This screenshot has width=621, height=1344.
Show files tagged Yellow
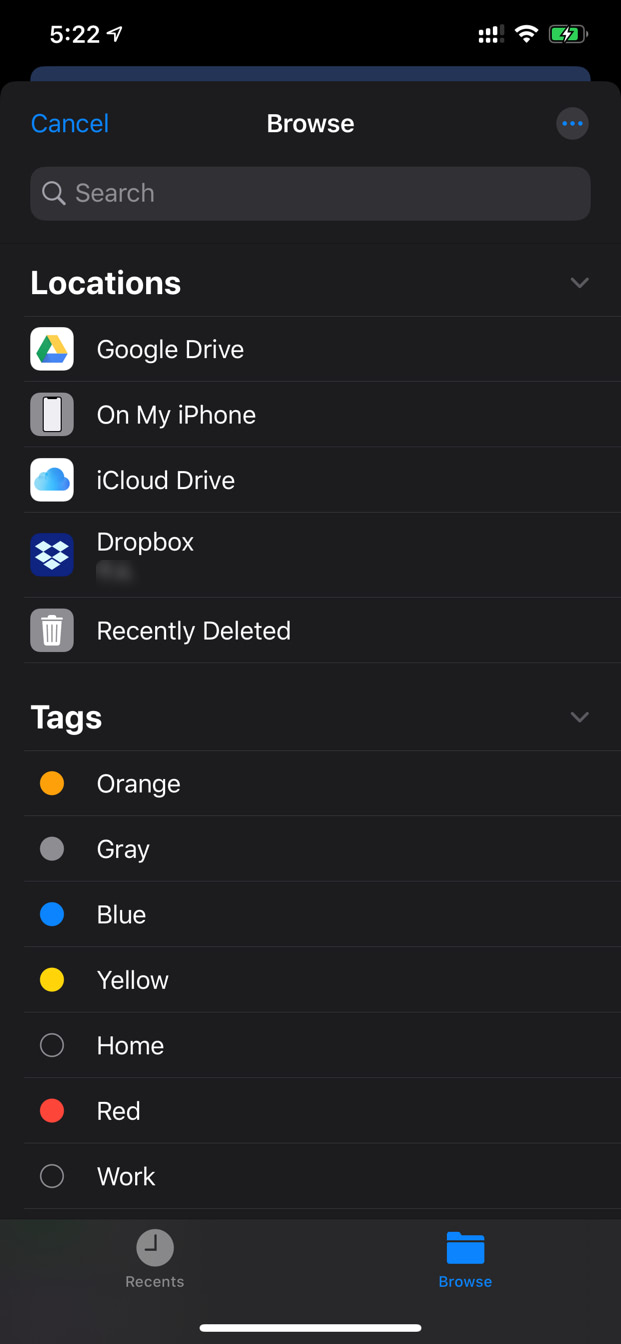coord(132,980)
